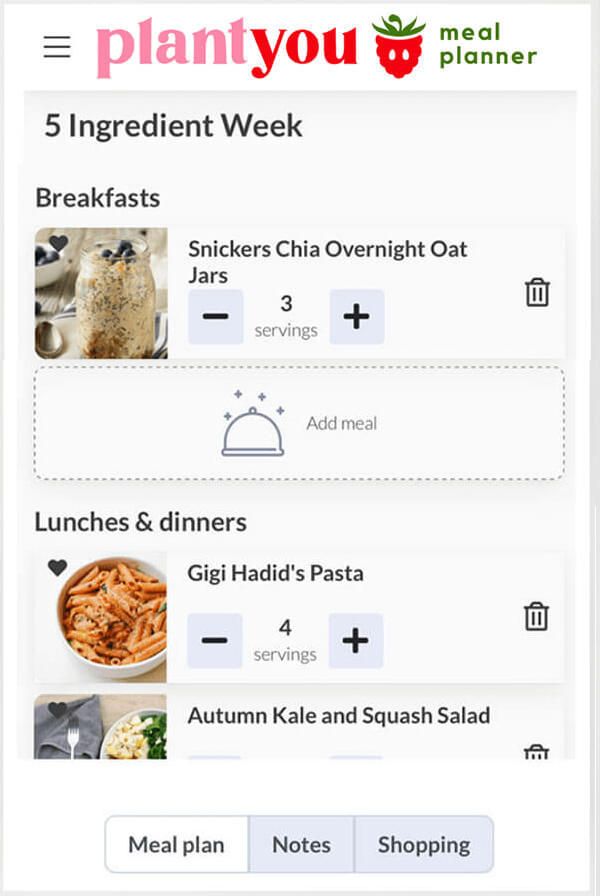
Task: Open Autumn Kale and Squash Salad
Action: tap(338, 716)
